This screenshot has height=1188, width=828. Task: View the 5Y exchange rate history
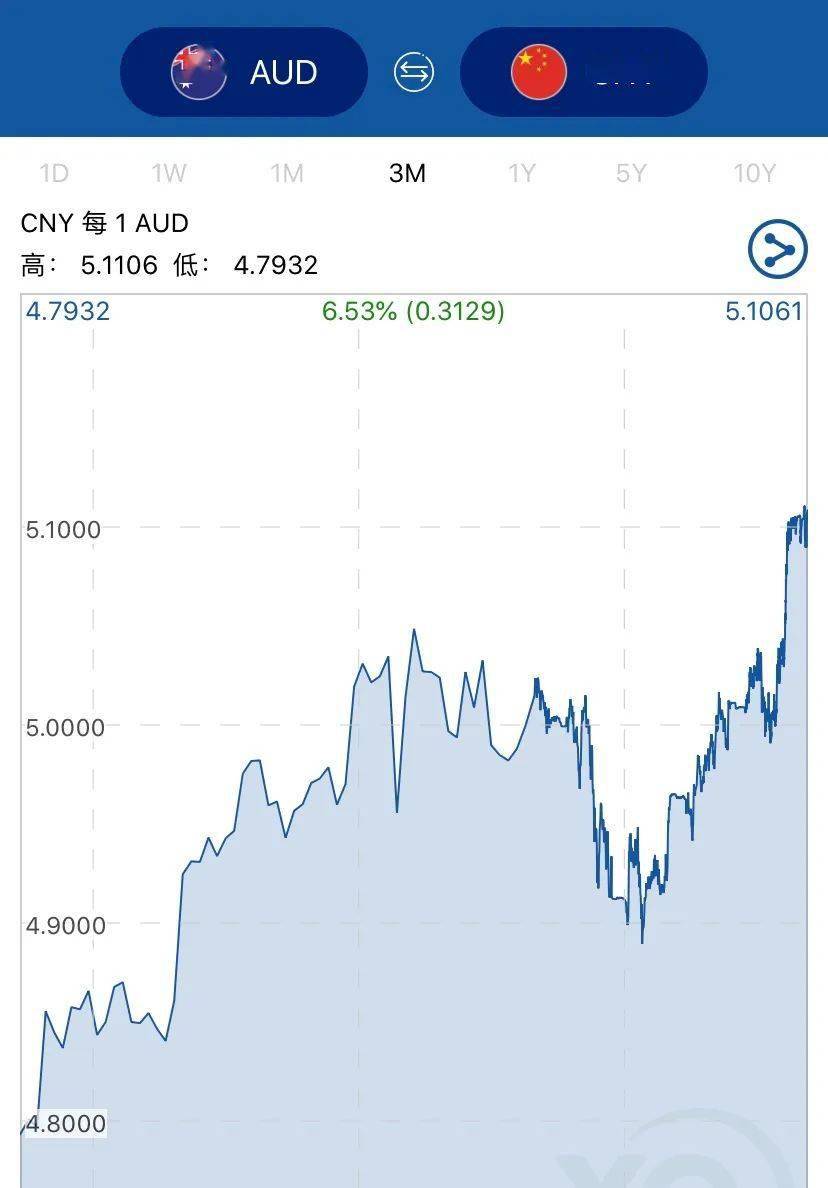631,173
